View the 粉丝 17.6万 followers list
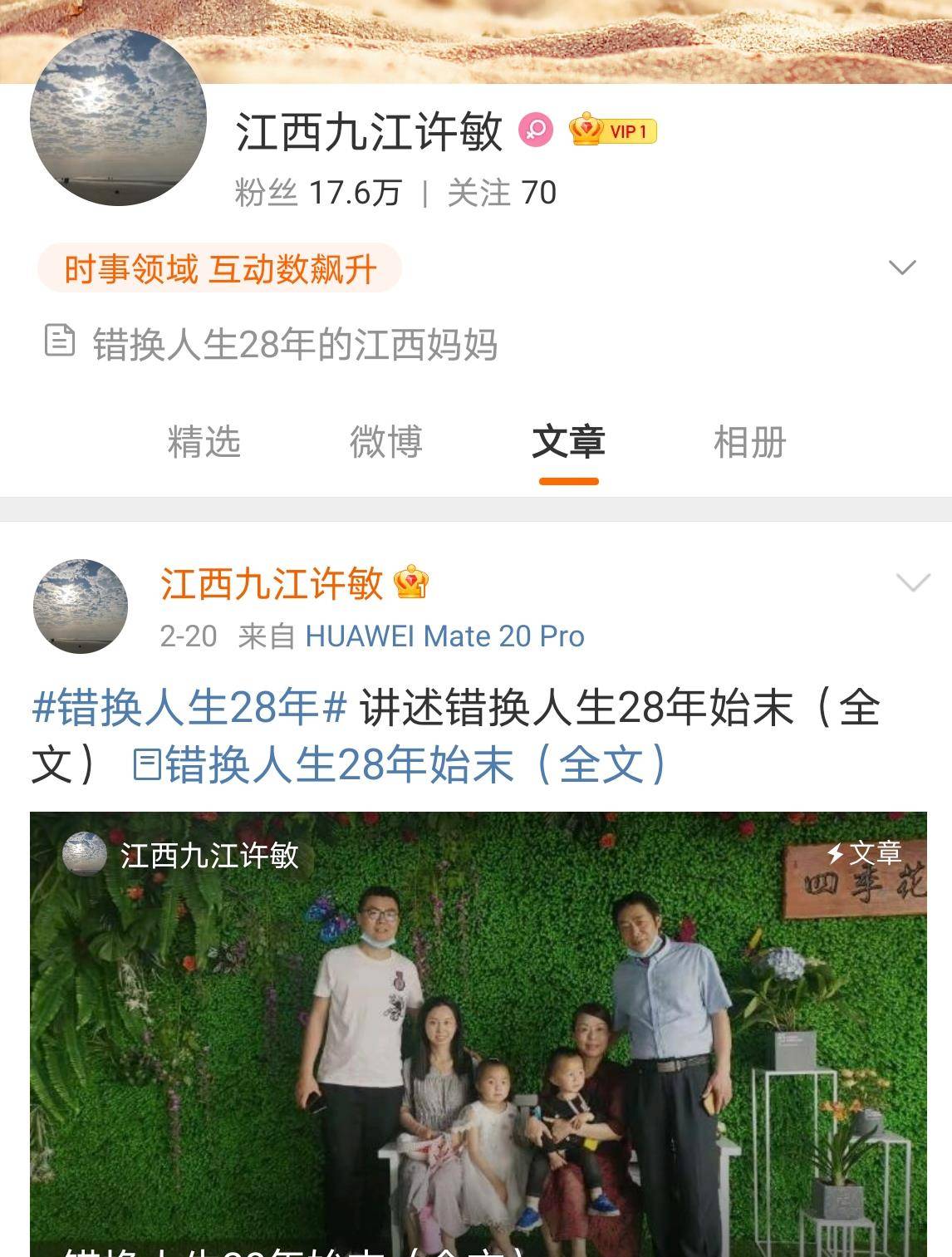952x1257 pixels. point(318,193)
